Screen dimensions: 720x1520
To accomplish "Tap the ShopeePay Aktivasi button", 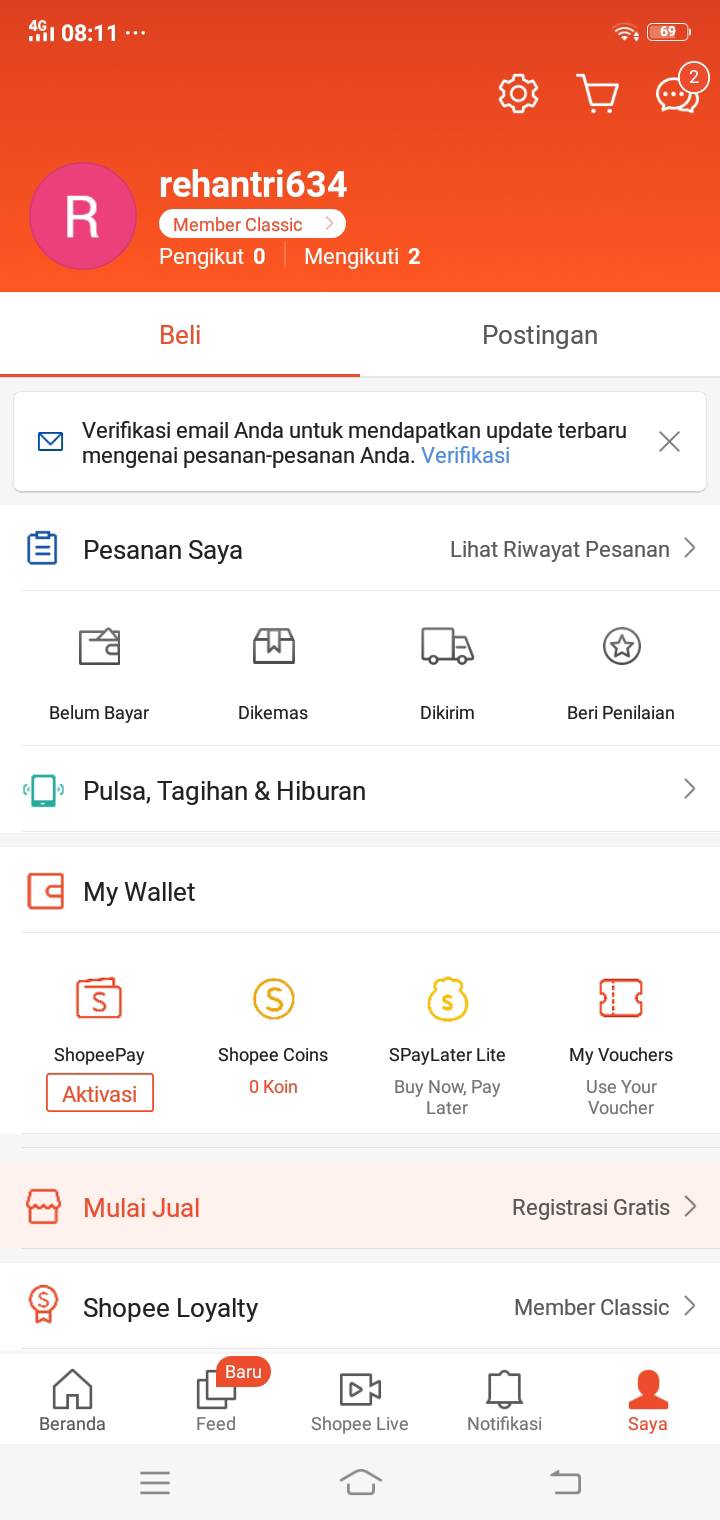I will [99, 1093].
